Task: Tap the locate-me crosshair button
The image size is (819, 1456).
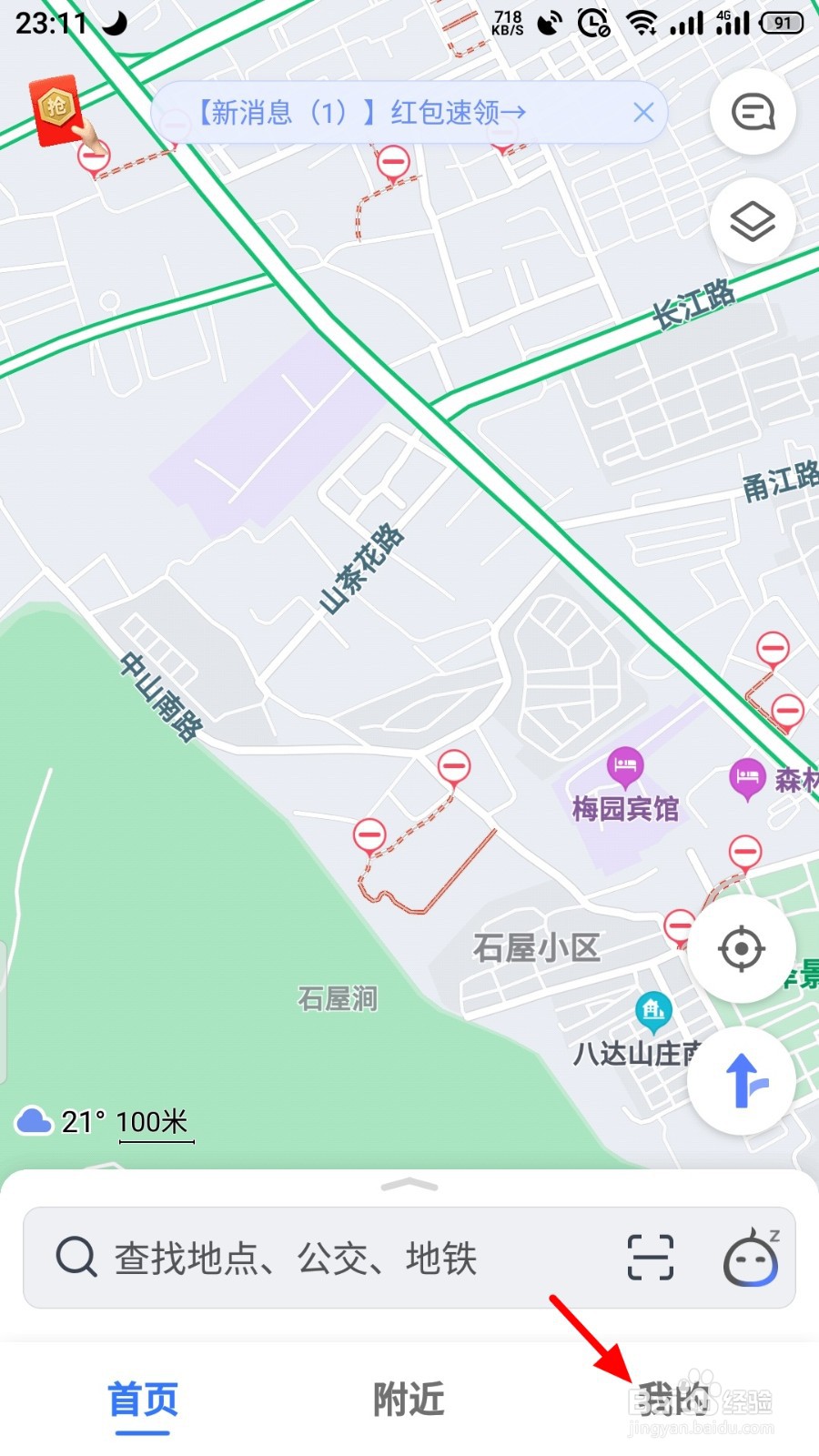Action: pos(742,948)
